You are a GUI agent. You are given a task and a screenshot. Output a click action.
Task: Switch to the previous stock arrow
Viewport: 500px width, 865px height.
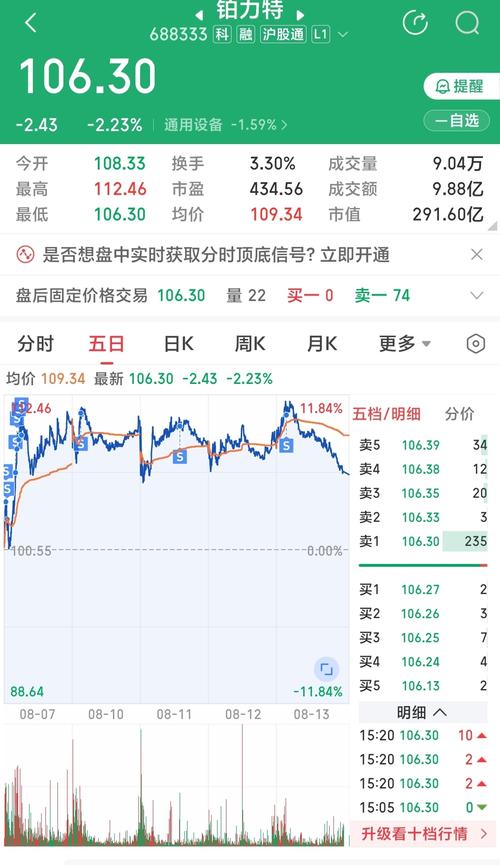pos(199,14)
